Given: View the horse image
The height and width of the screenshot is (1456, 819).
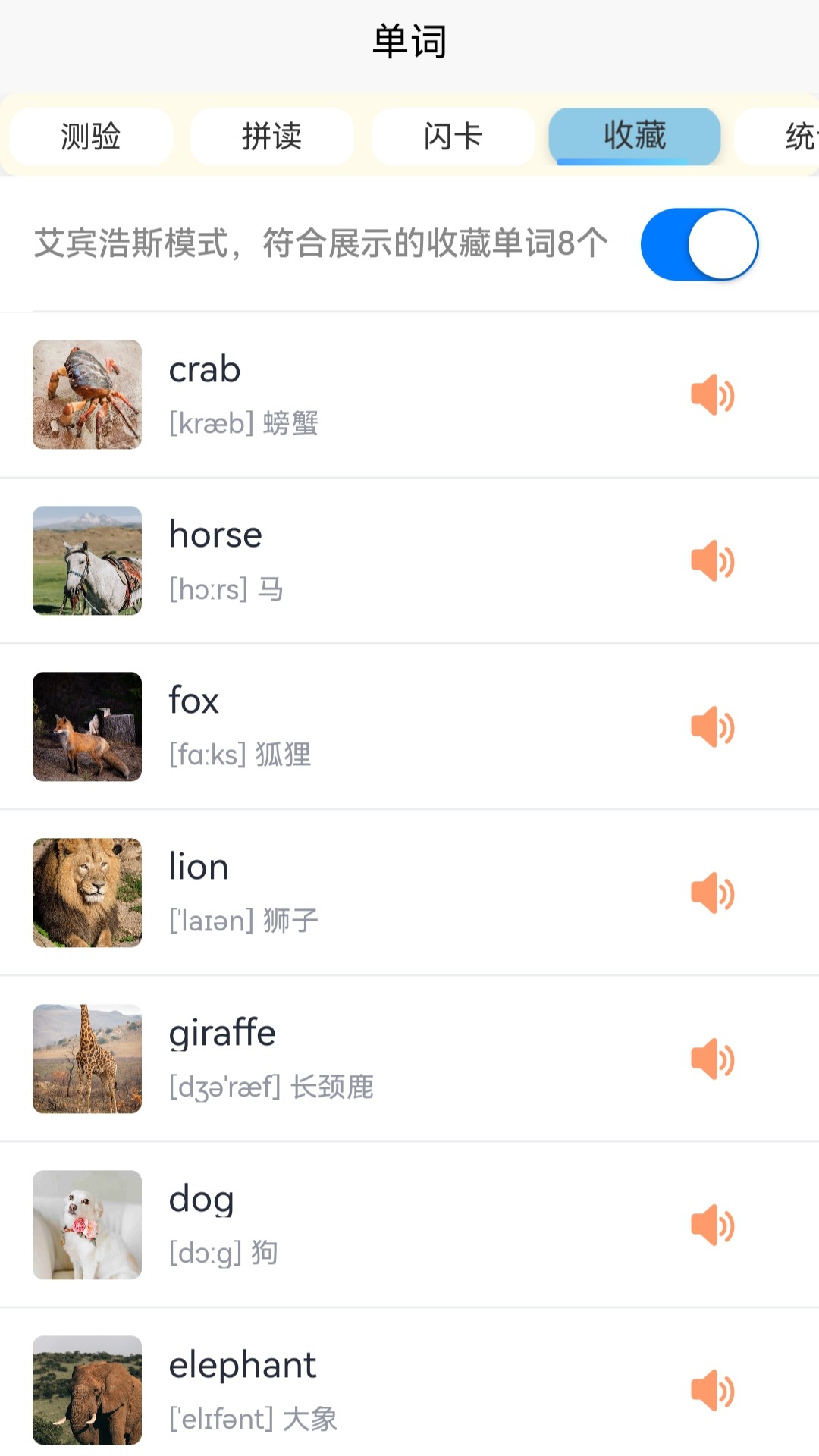Looking at the screenshot, I should coord(86,560).
